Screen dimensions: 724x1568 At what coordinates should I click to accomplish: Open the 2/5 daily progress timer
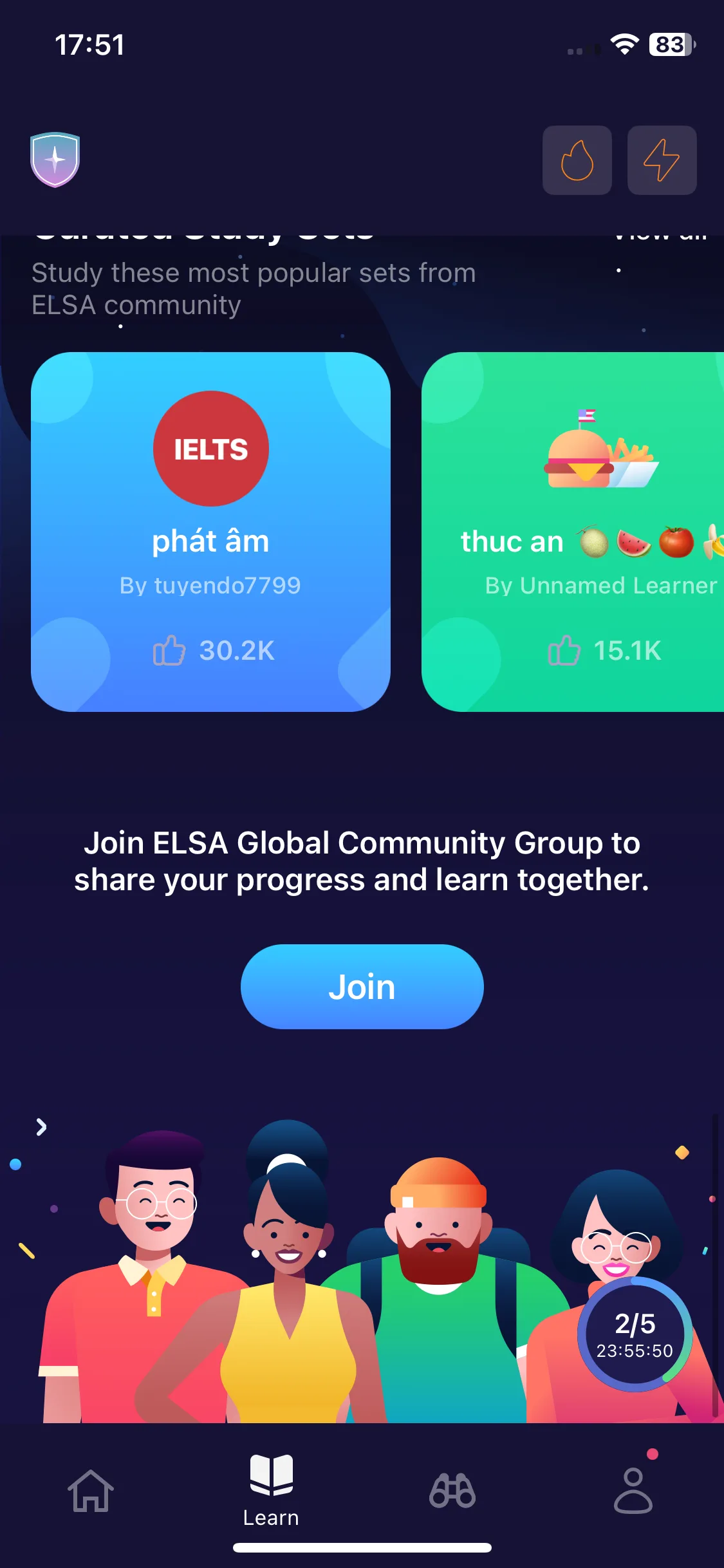point(635,1334)
